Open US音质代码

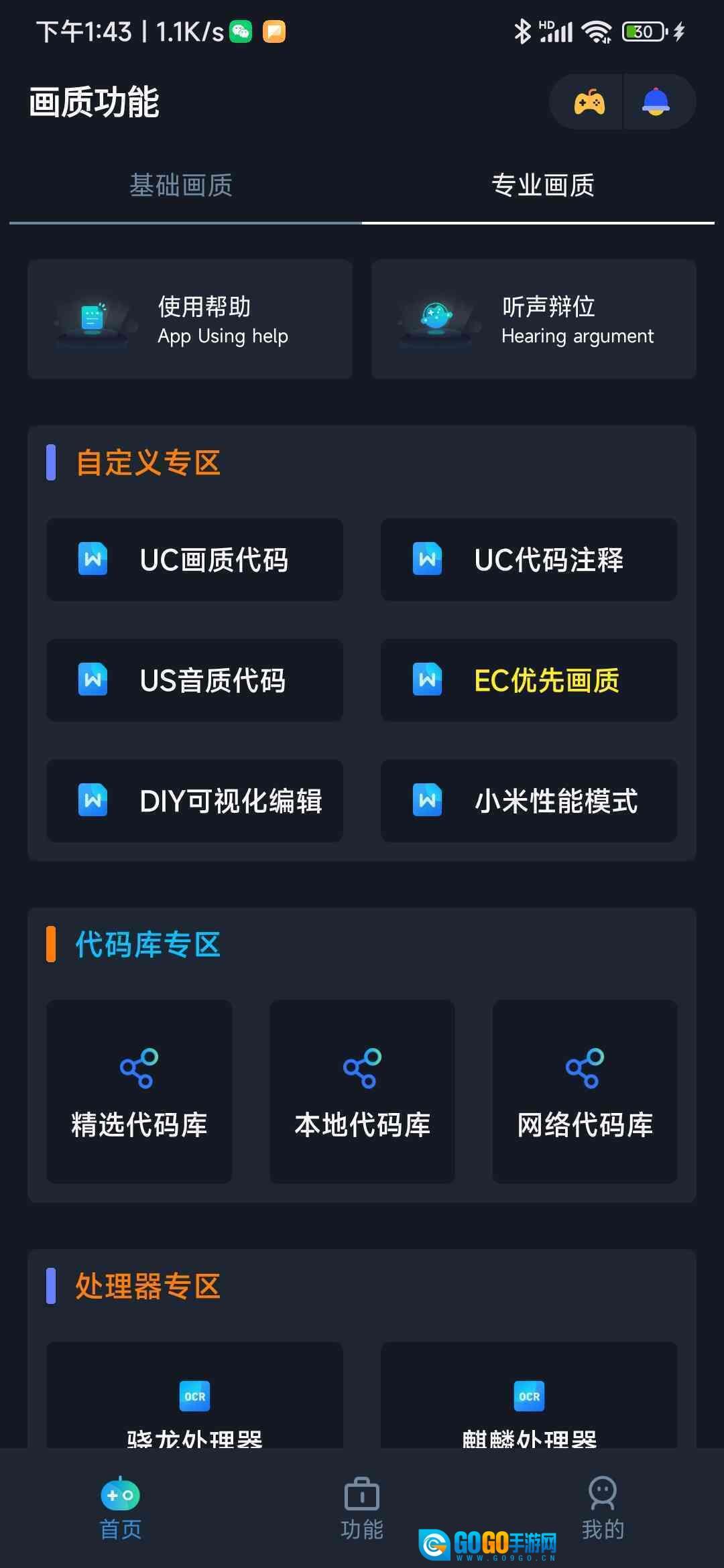(x=194, y=680)
